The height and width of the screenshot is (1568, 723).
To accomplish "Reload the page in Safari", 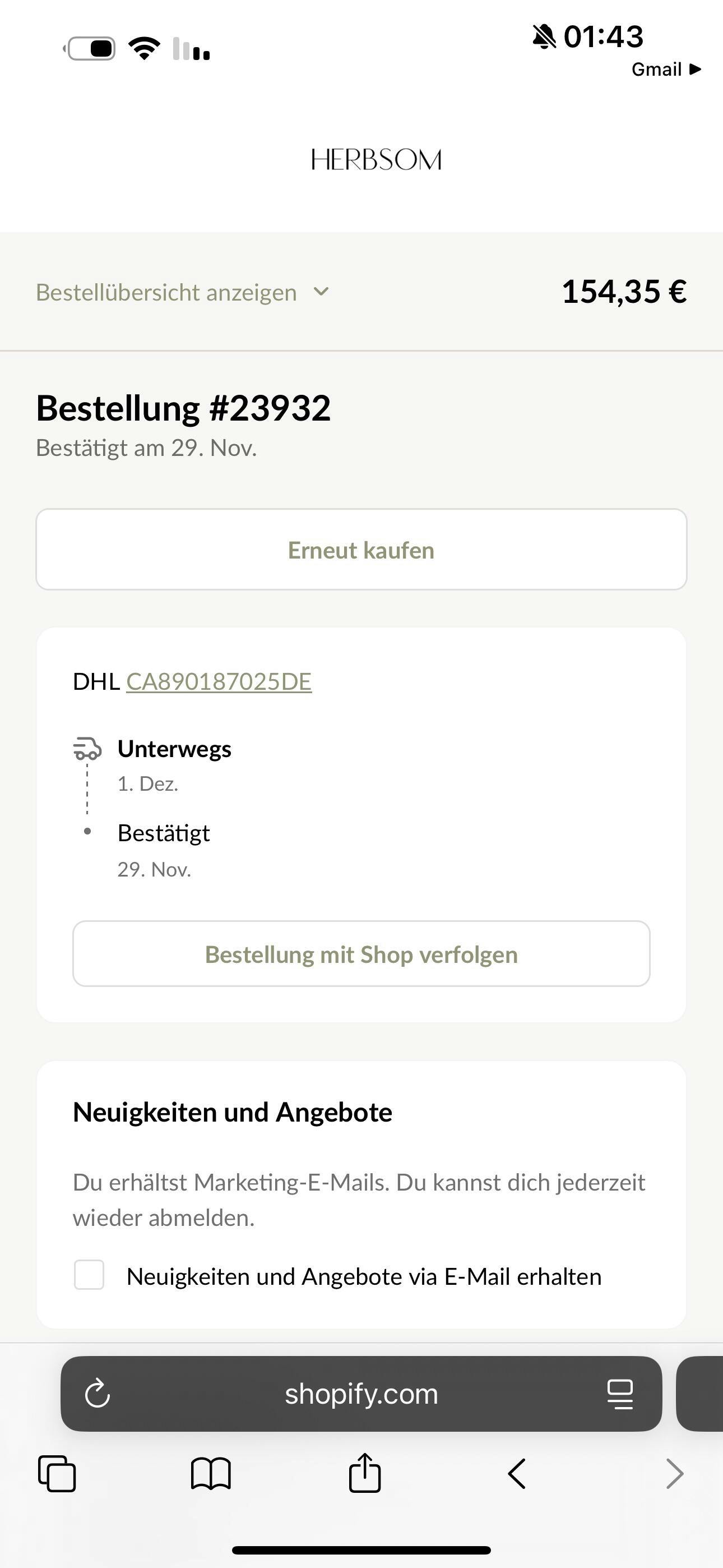I will coord(98,1394).
